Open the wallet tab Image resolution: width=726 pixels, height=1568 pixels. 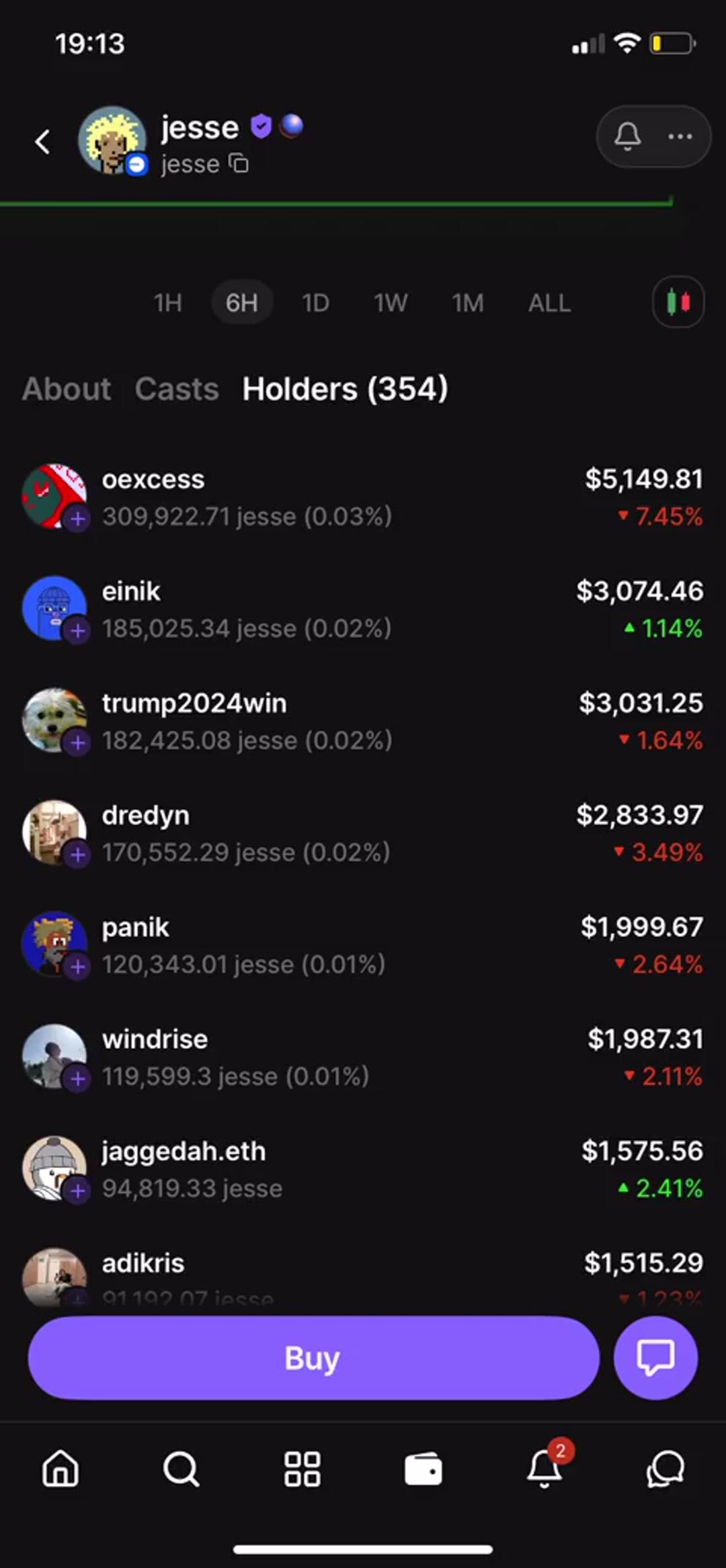tap(424, 1469)
